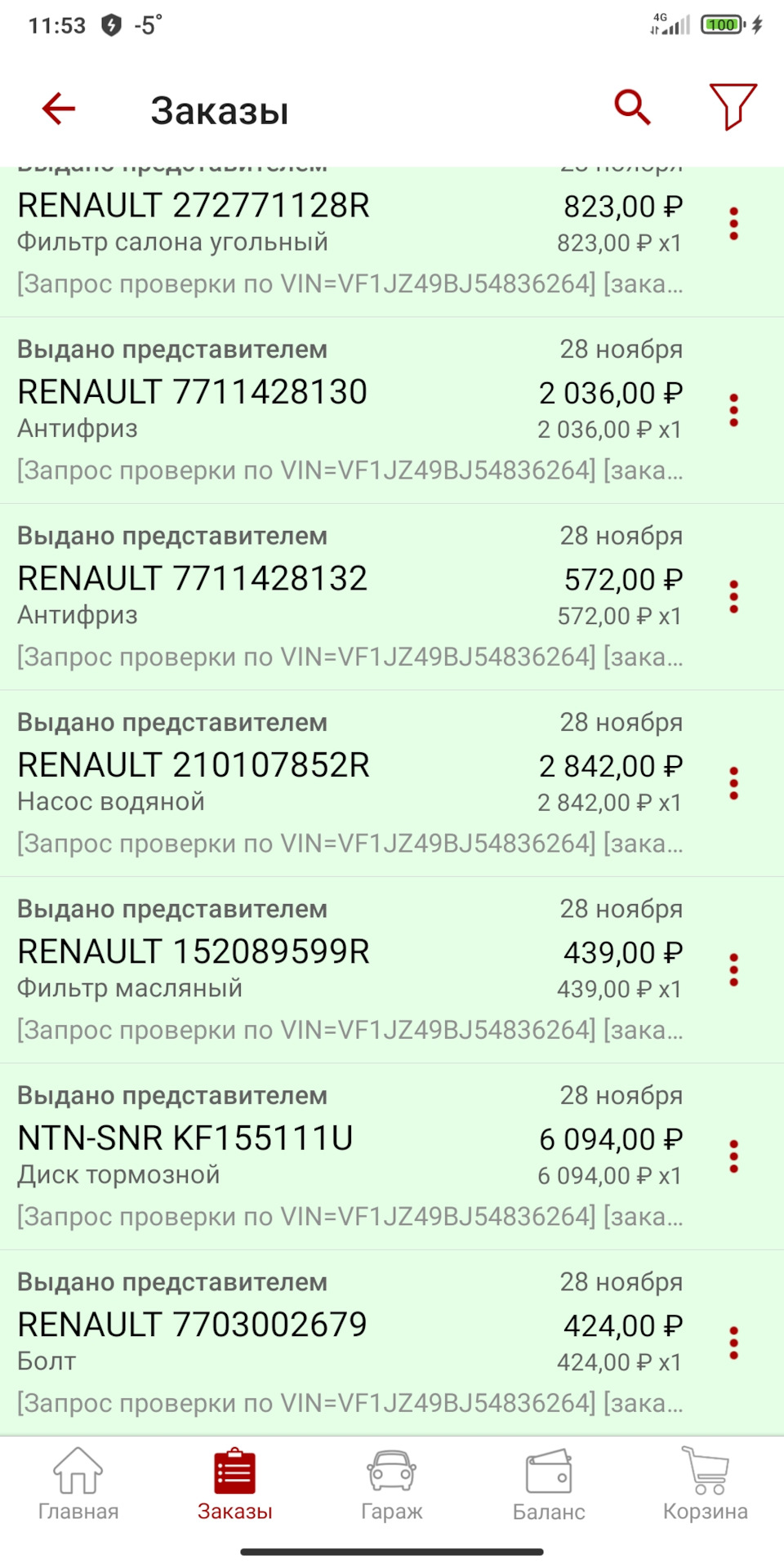Open options for RENAULT 272771128R order
Image resolution: width=784 pixels, height=1568 pixels.
tap(734, 224)
